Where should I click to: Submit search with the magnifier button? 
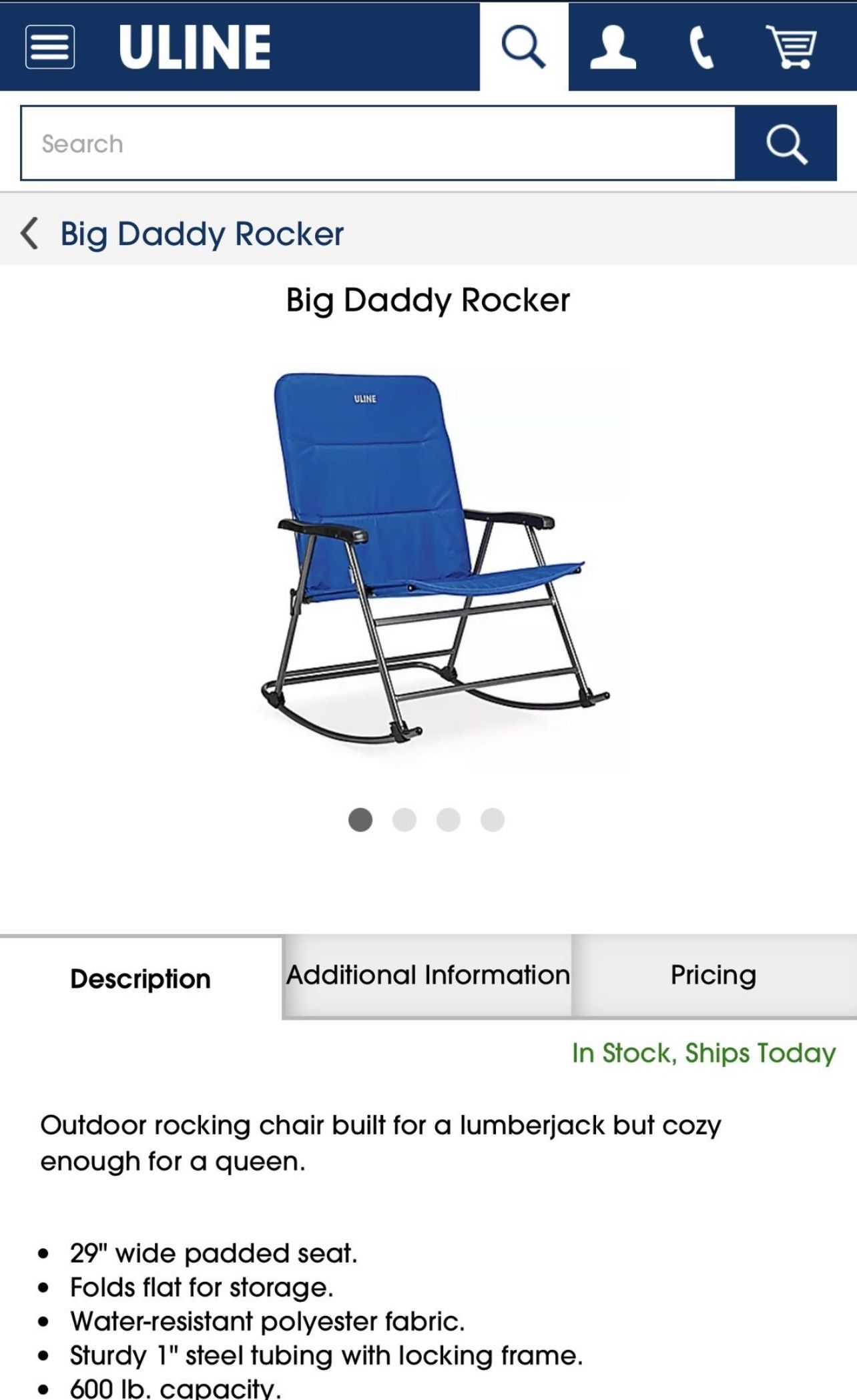click(786, 143)
